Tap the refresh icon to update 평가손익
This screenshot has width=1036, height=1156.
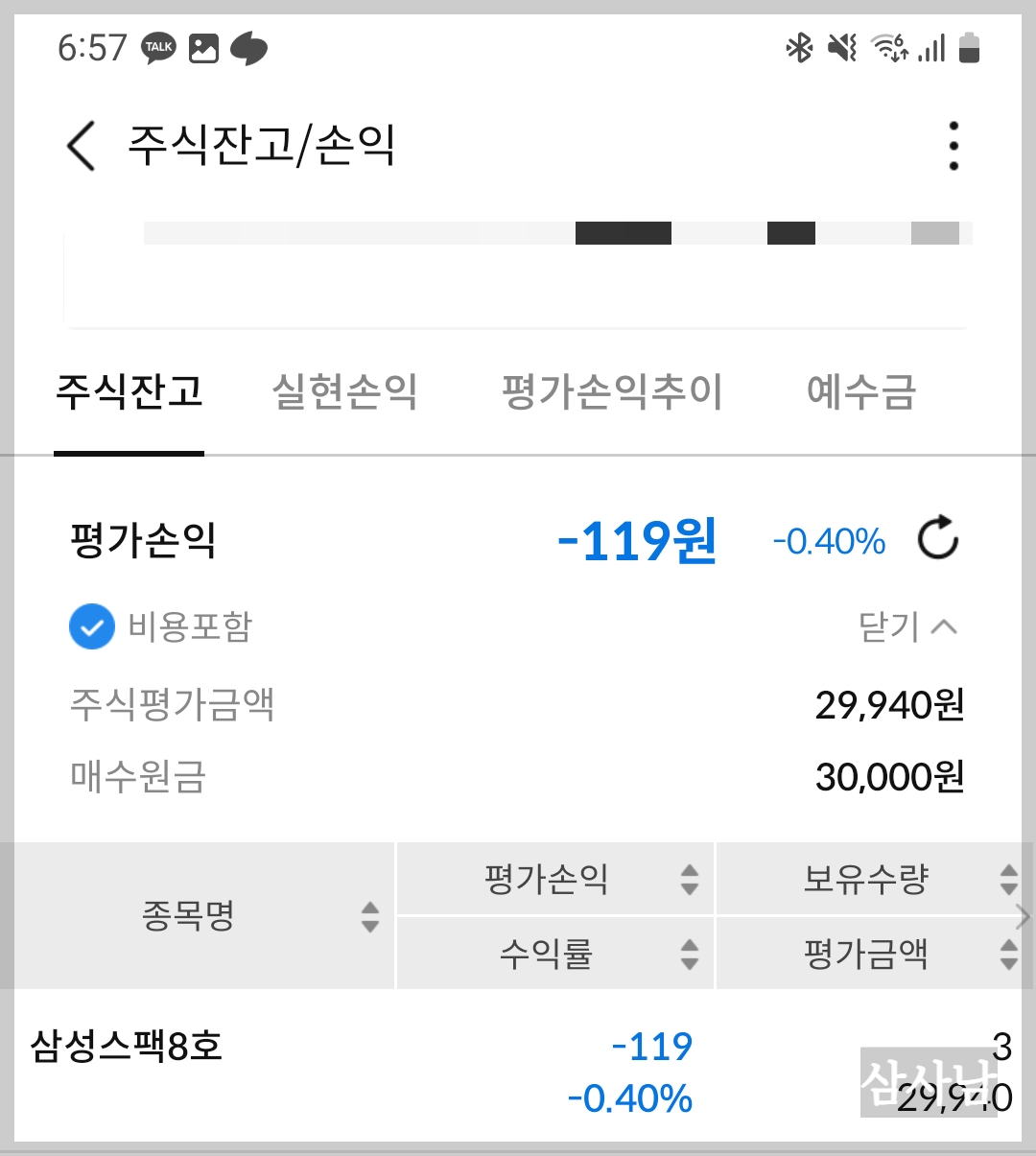pos(935,537)
